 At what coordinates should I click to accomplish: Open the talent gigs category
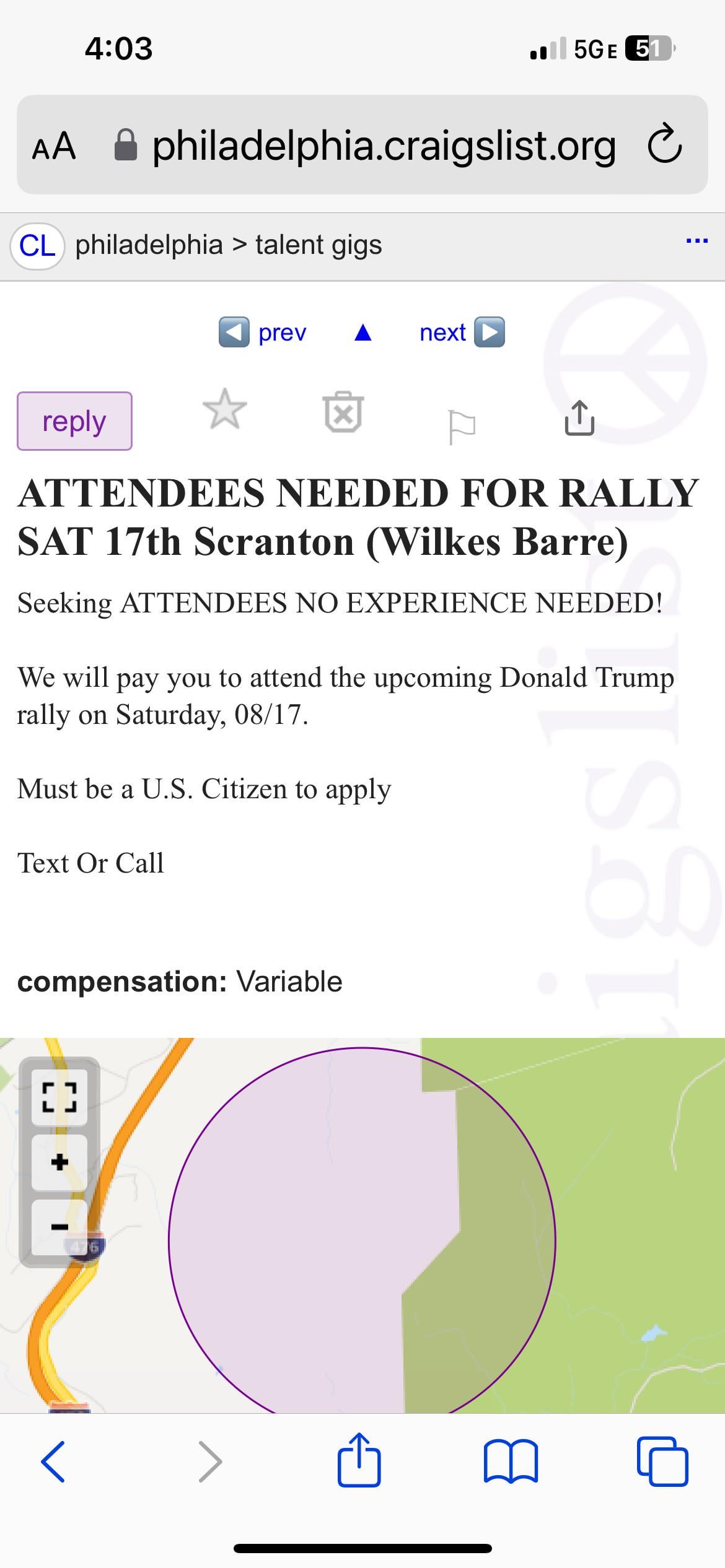tap(319, 245)
